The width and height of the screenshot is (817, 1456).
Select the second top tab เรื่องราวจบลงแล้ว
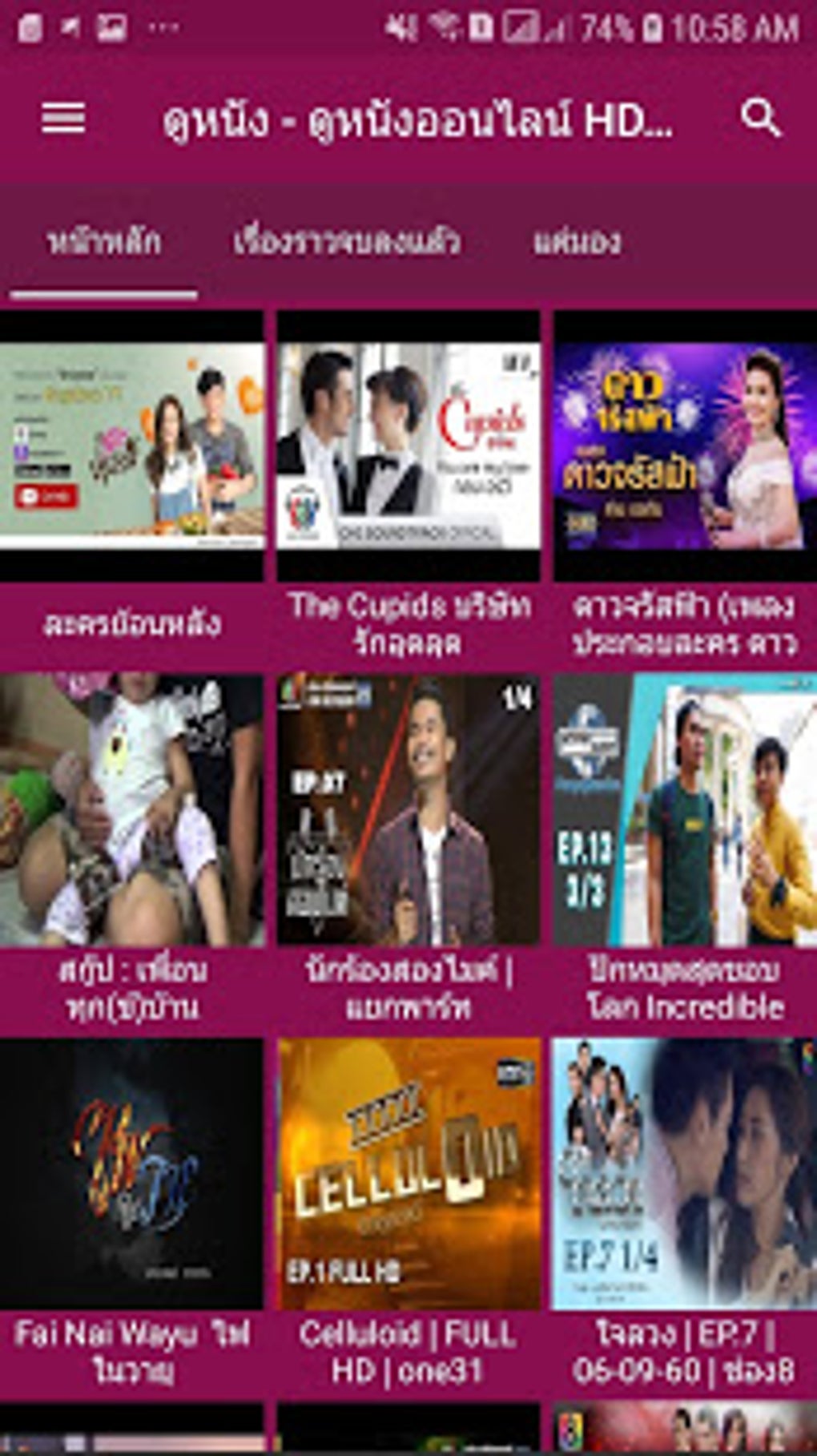tap(347, 242)
